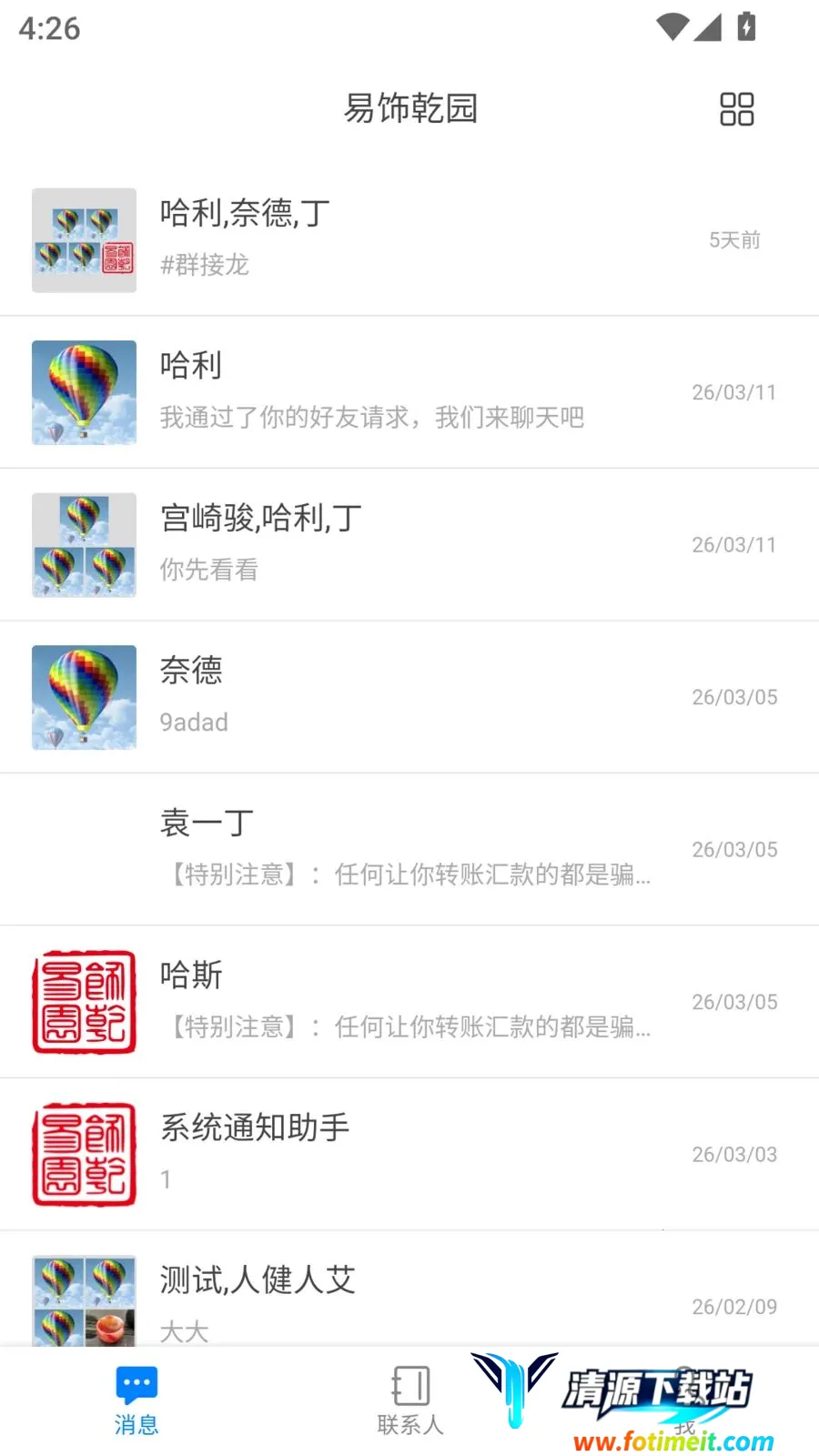The image size is (819, 1456).
Task: Open 系统通知助手 notifications thread
Action: pos(409,1155)
